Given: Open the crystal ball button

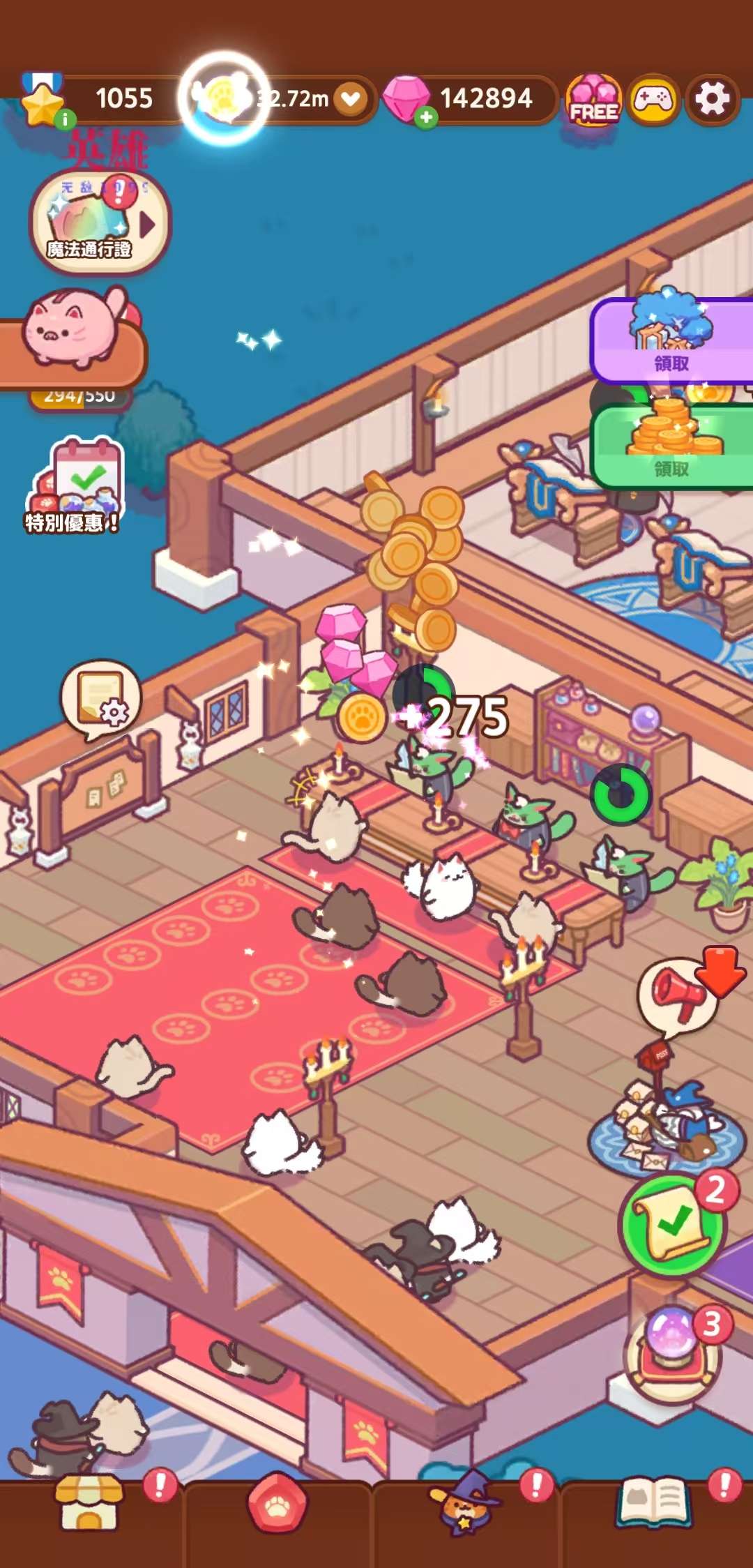Looking at the screenshot, I should tap(671, 1352).
